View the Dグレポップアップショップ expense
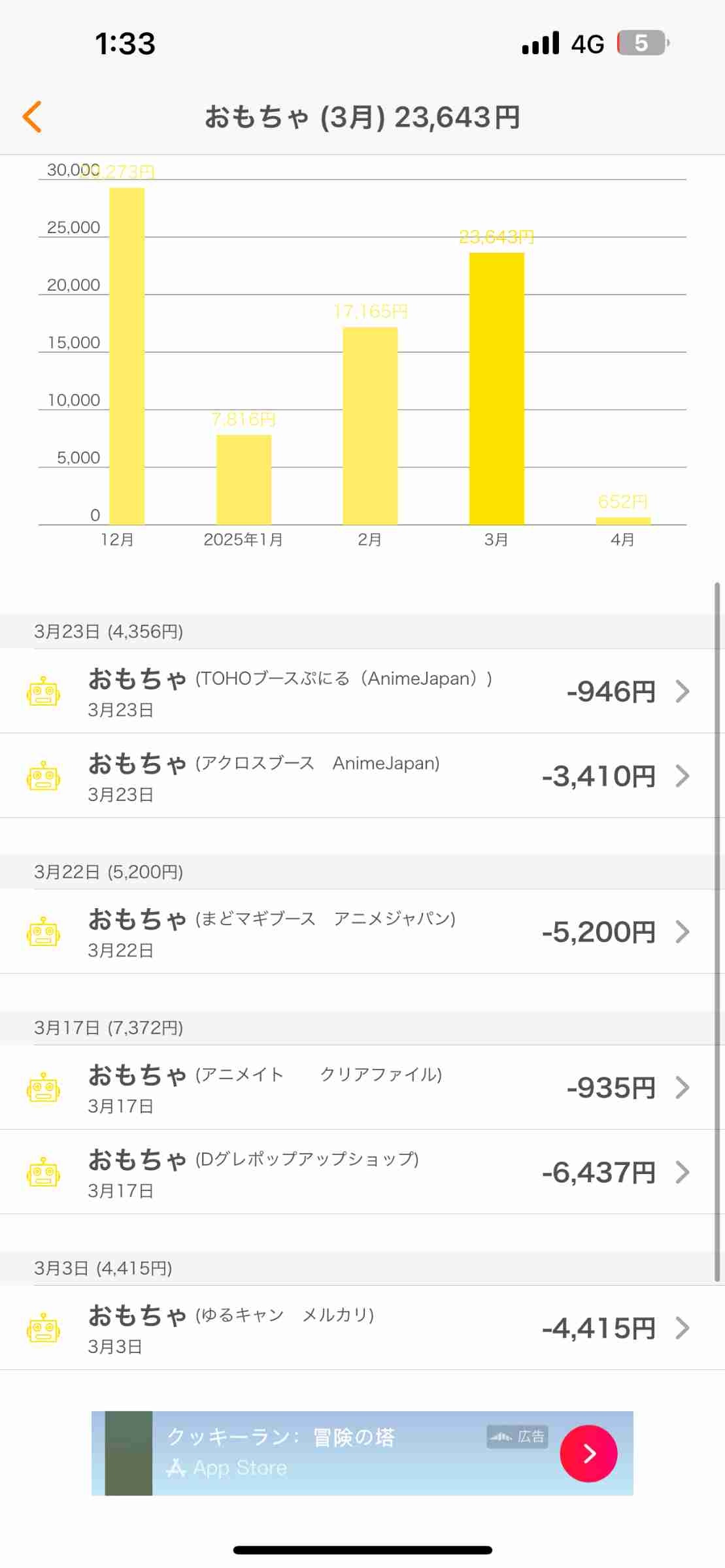This screenshot has height=1568, width=725. [x=362, y=1173]
